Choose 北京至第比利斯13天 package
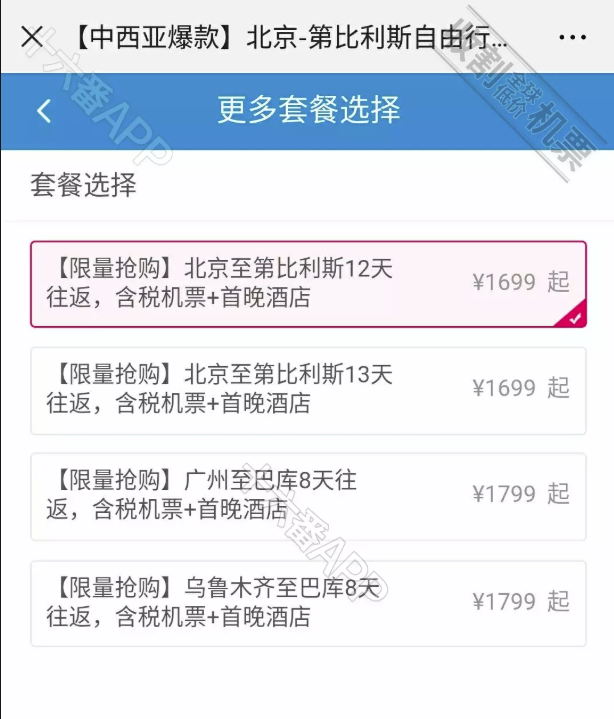 pyautogui.click(x=307, y=390)
